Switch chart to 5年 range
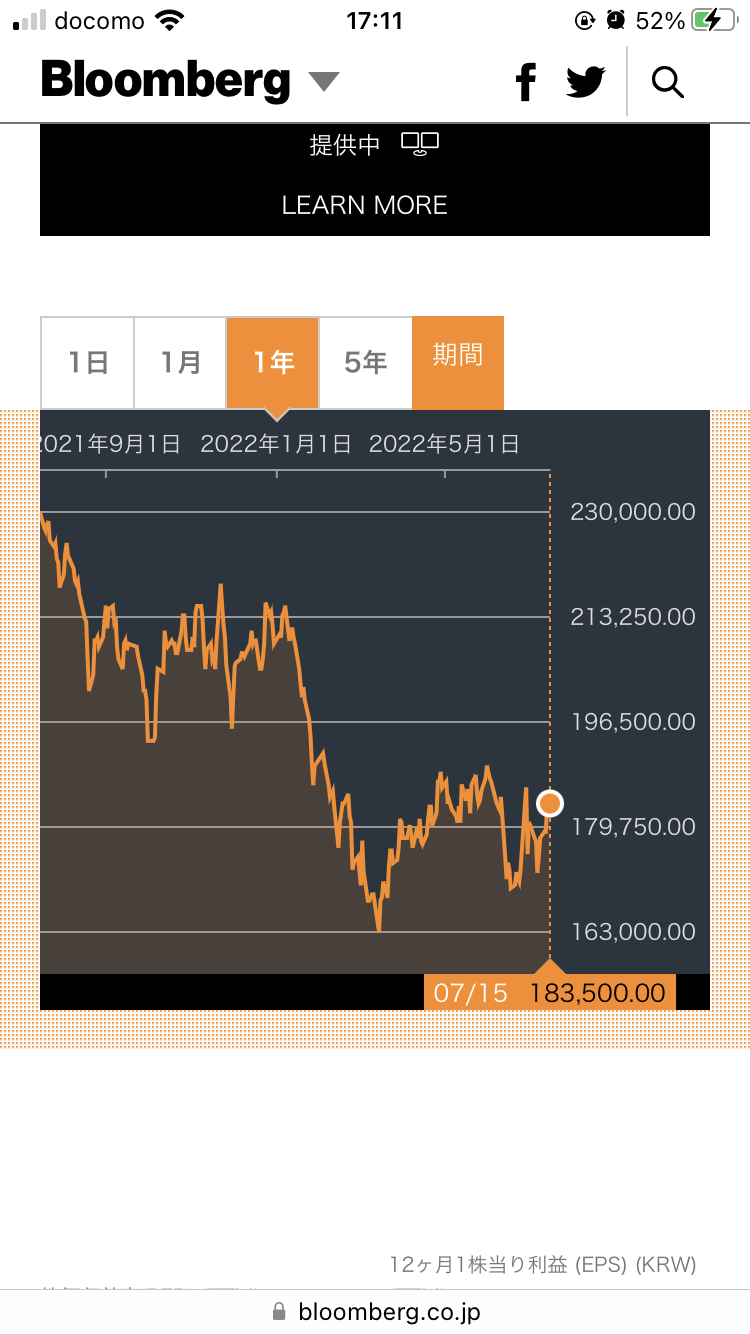750x1334 pixels. 365,362
